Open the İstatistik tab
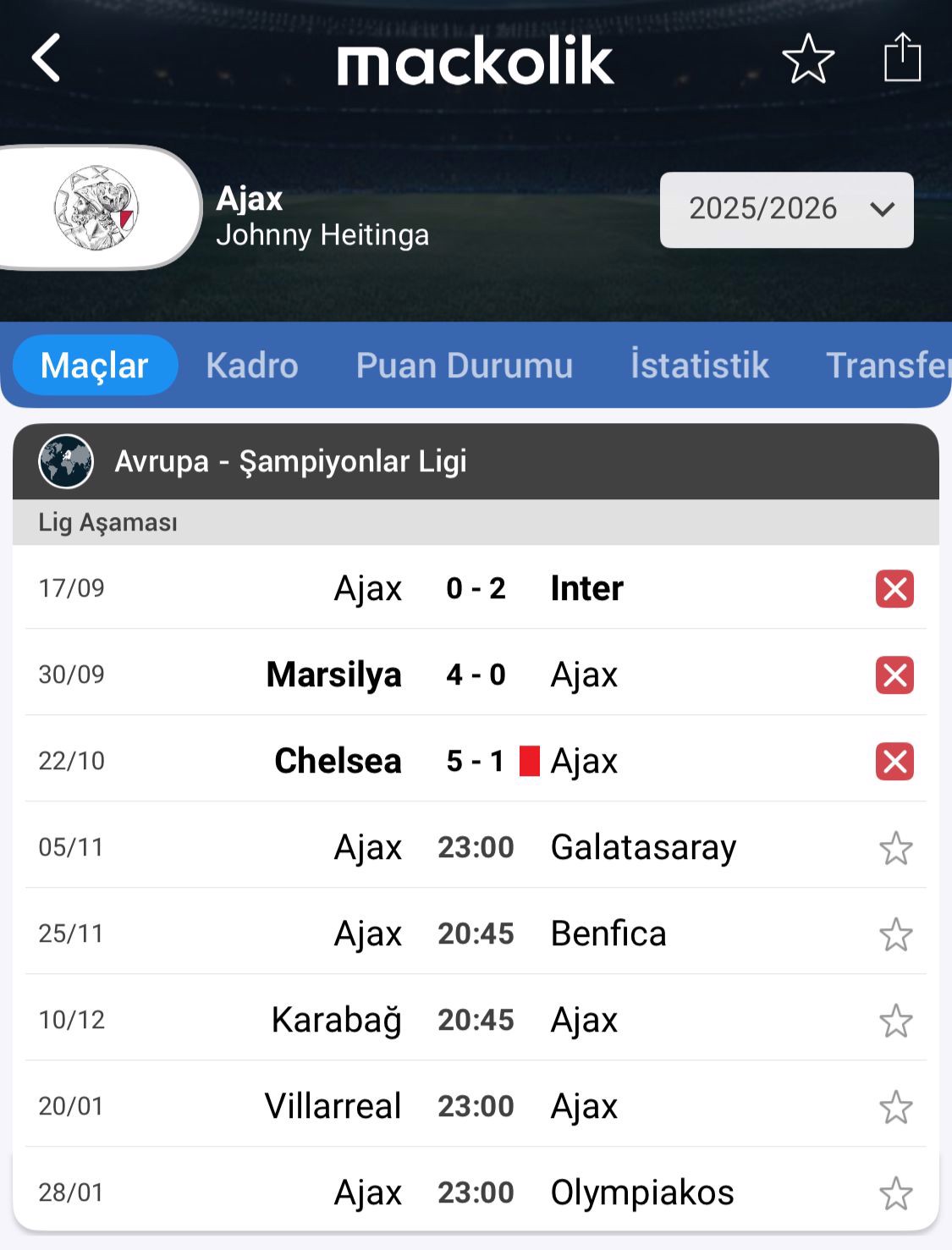Image resolution: width=952 pixels, height=1250 pixels. 699,366
